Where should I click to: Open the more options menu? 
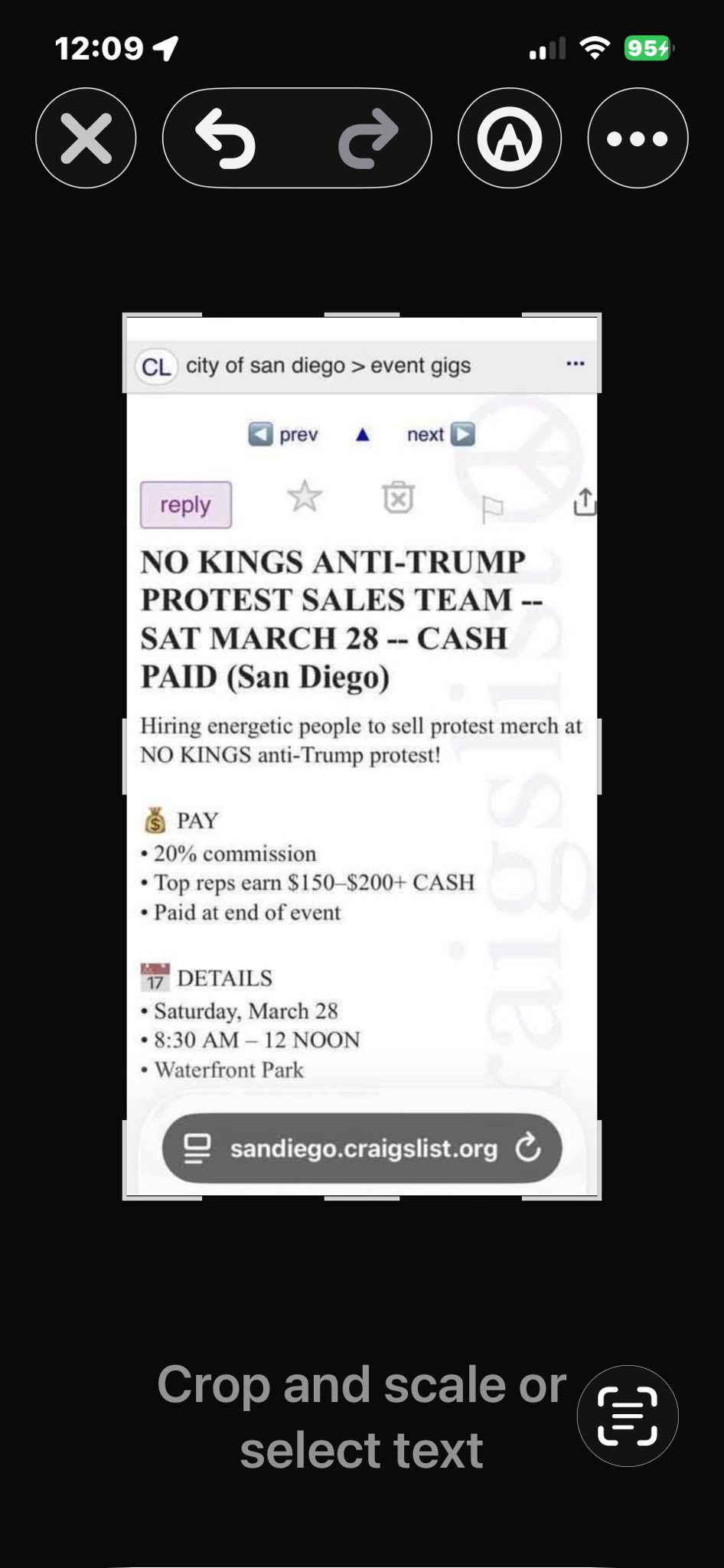[x=638, y=139]
